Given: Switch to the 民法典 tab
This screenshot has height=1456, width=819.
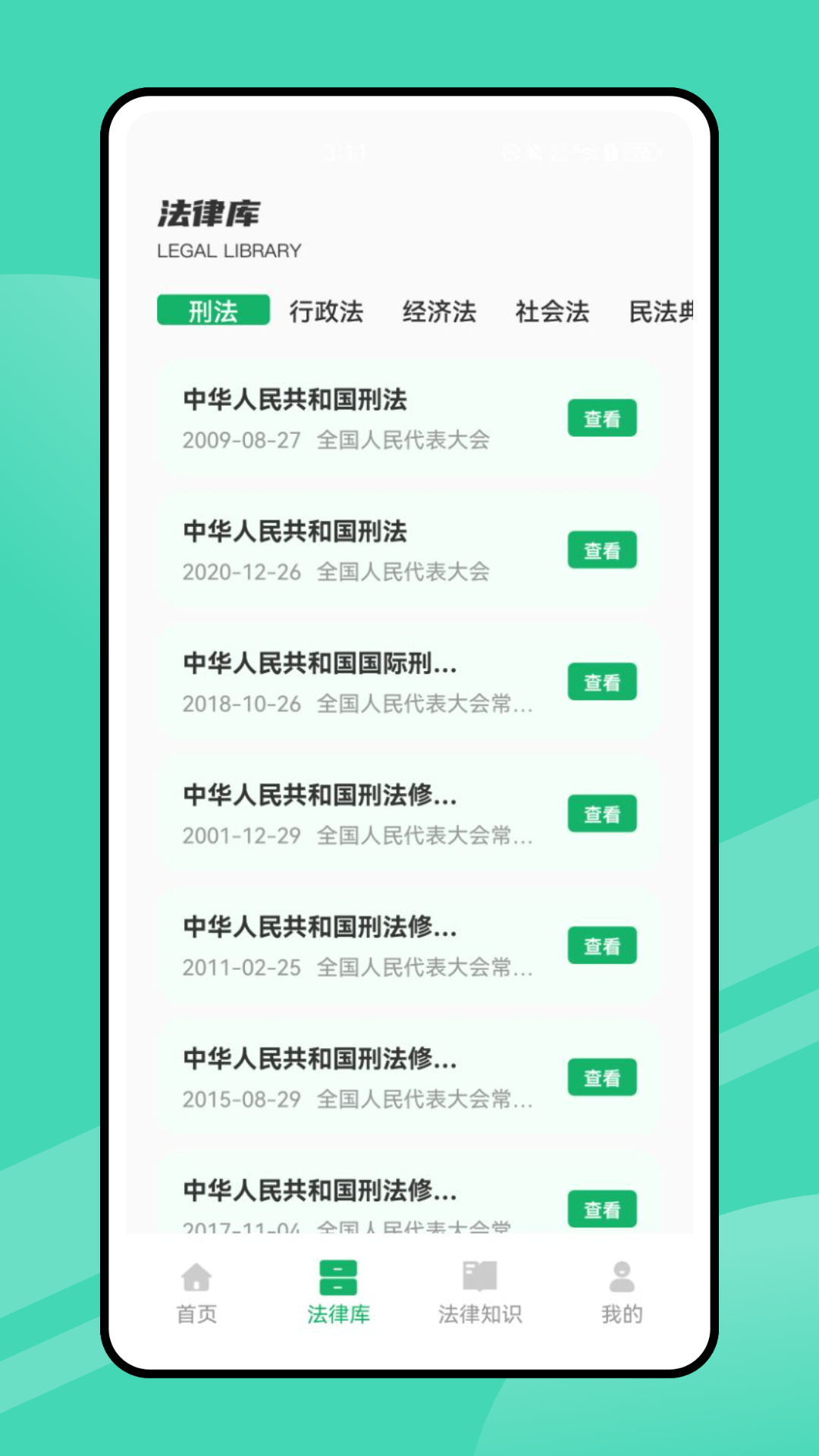Looking at the screenshot, I should tap(661, 311).
